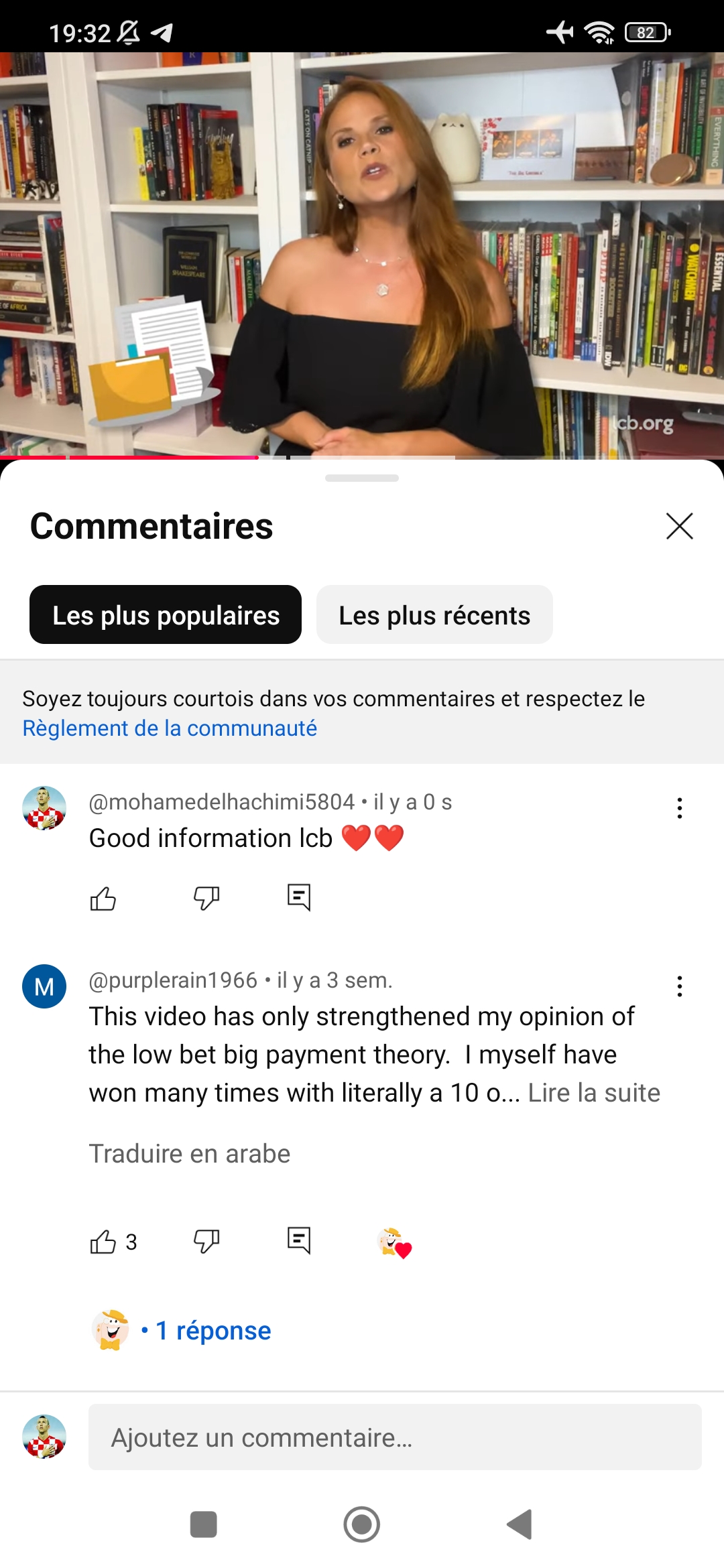Reply to the 'Good information lcb' comment

299,898
